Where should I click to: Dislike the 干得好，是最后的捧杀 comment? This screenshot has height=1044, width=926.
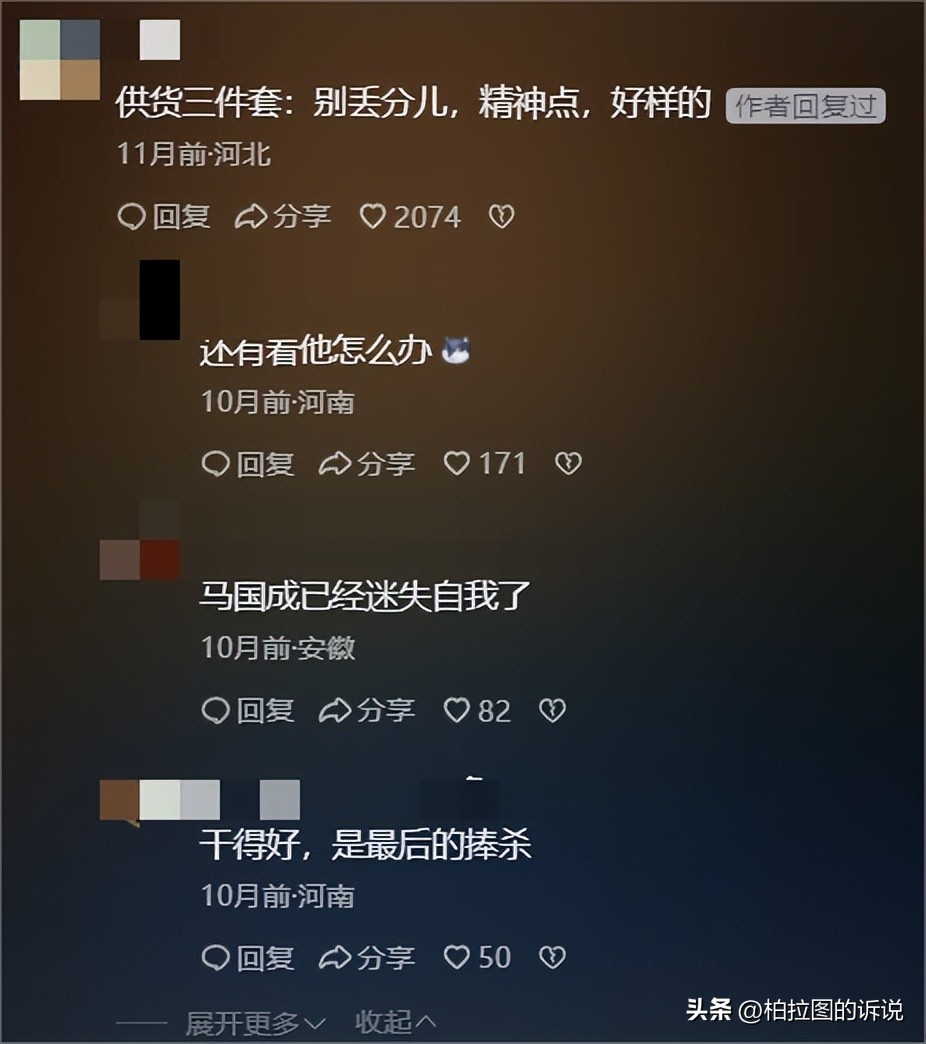[552, 958]
